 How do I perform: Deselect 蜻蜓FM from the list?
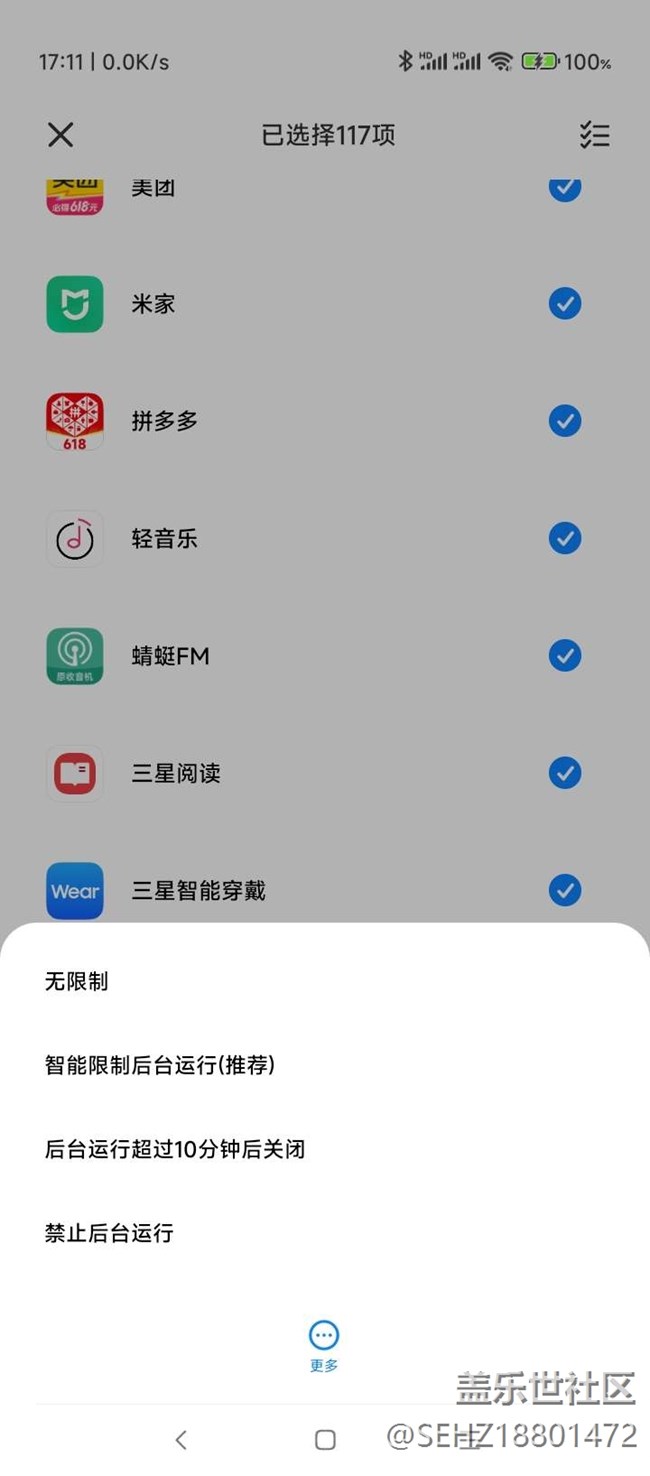click(x=565, y=656)
